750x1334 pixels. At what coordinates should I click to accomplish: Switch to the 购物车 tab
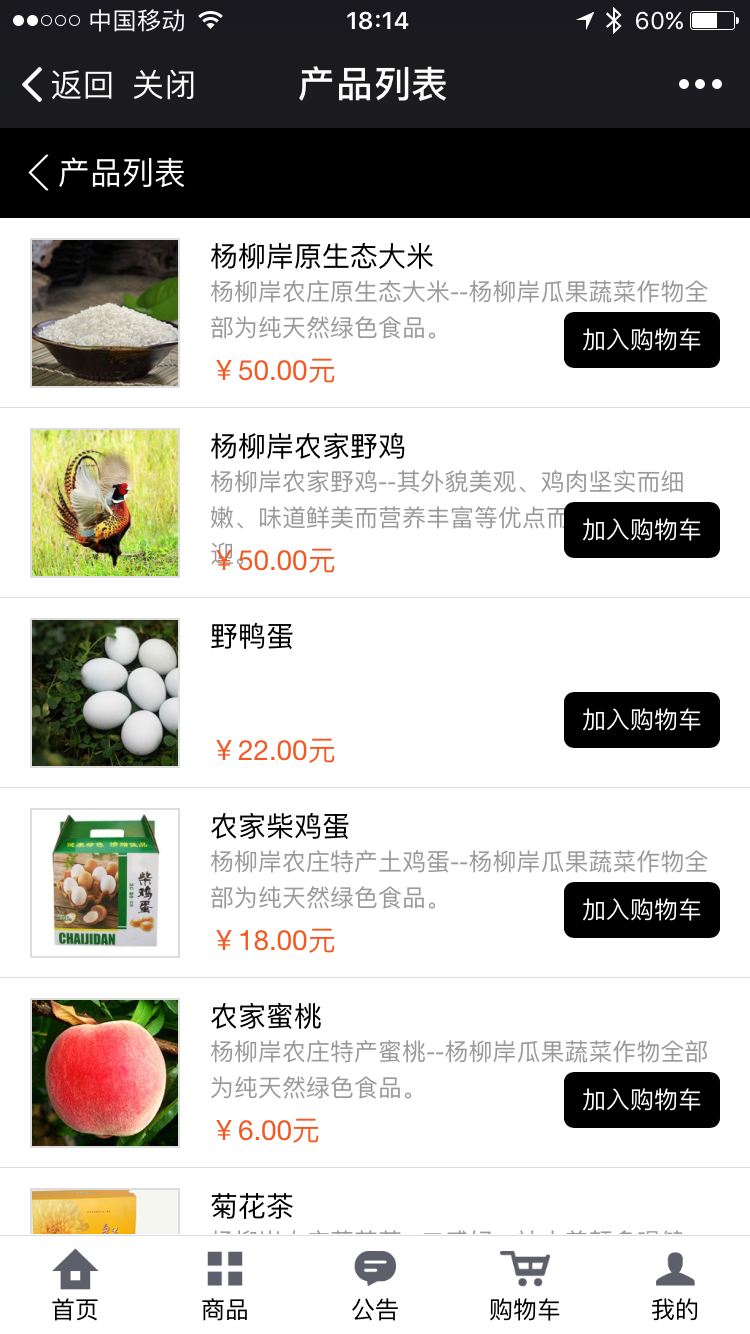(525, 1286)
